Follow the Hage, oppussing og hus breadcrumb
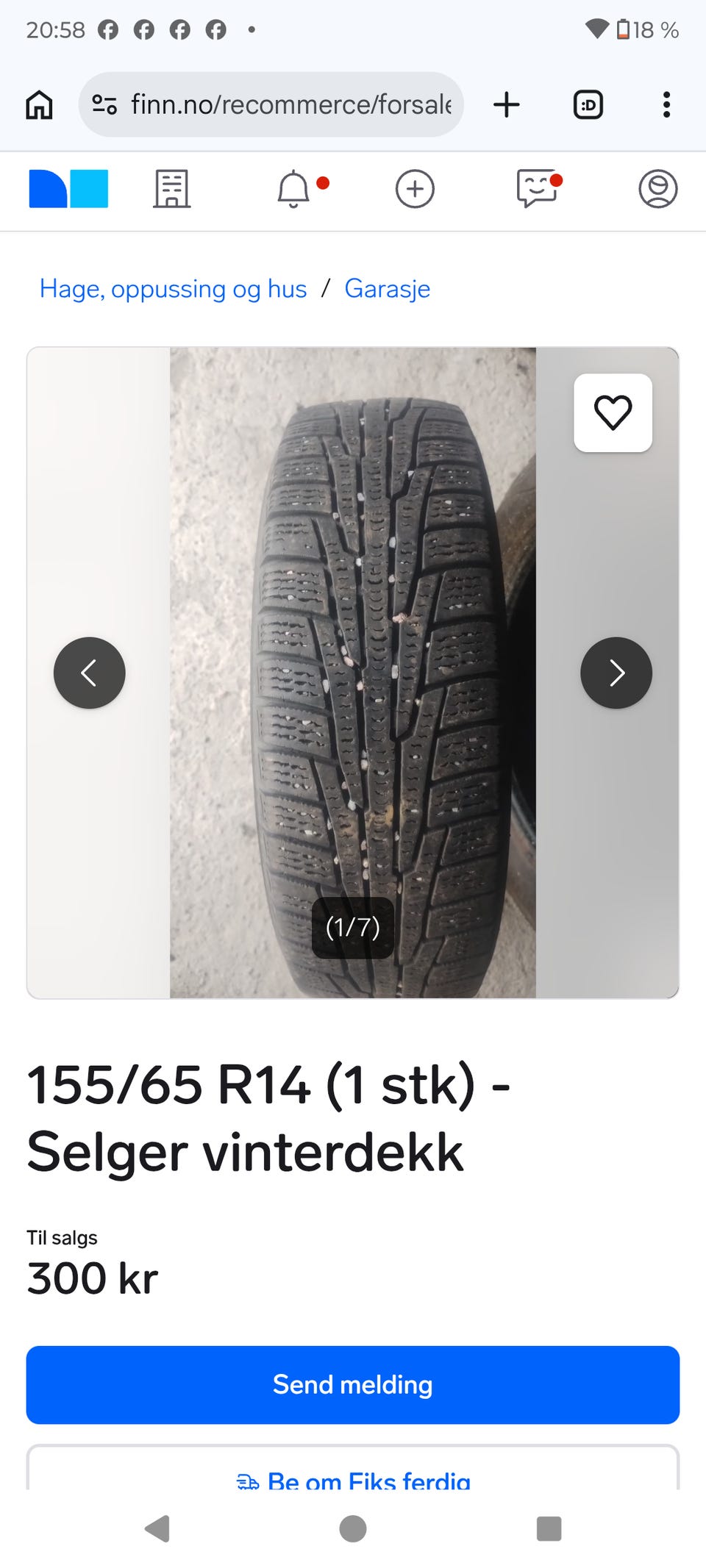 [174, 289]
